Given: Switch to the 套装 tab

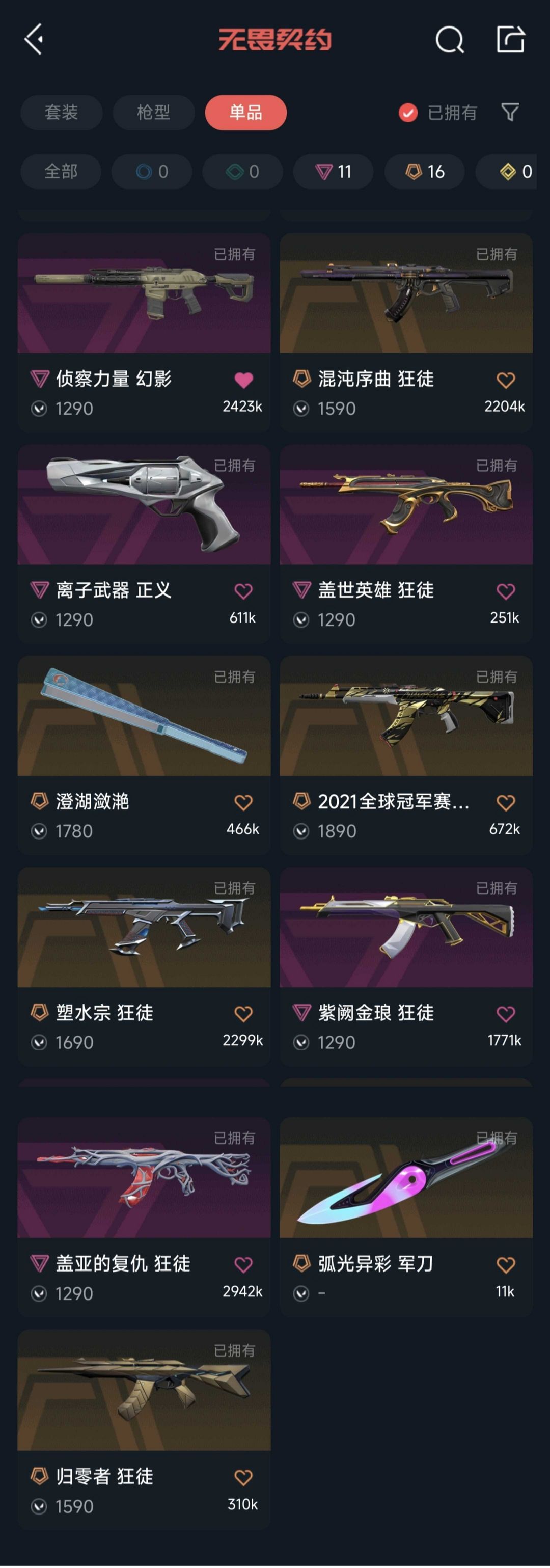Looking at the screenshot, I should point(62,113).
